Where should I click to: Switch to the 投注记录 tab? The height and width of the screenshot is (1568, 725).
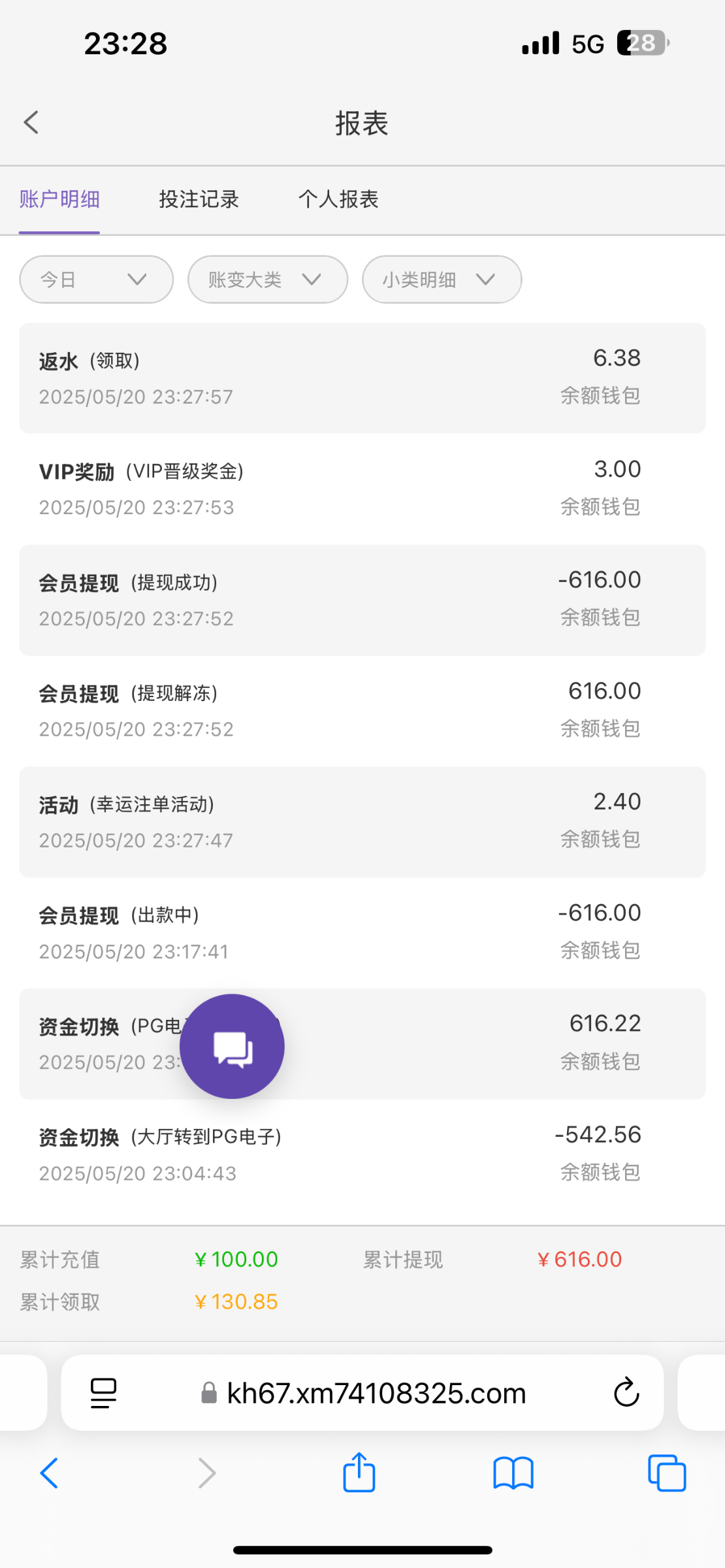199,199
